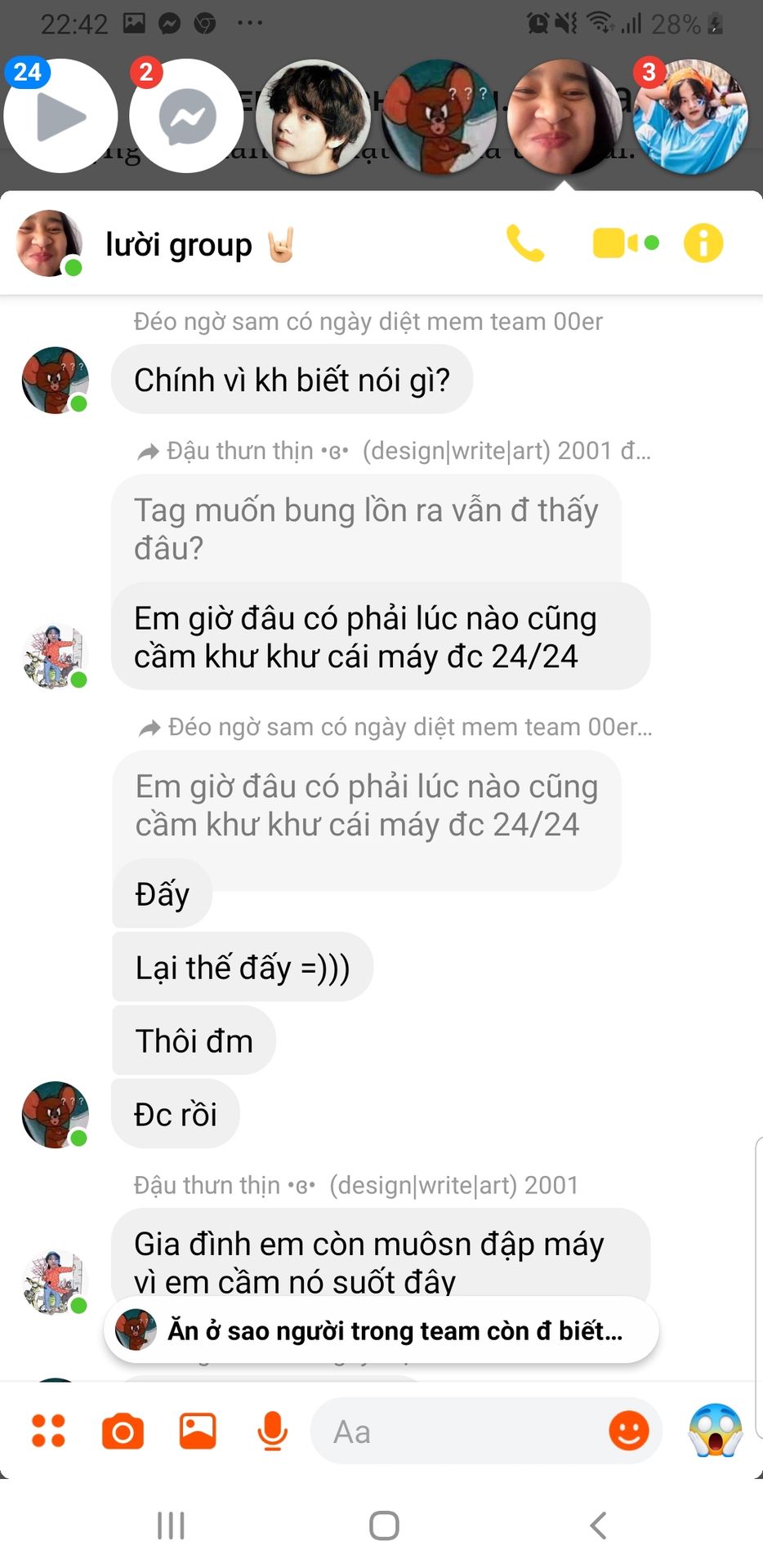
Task: Open the Jerry mouse chat head
Action: tap(439, 116)
